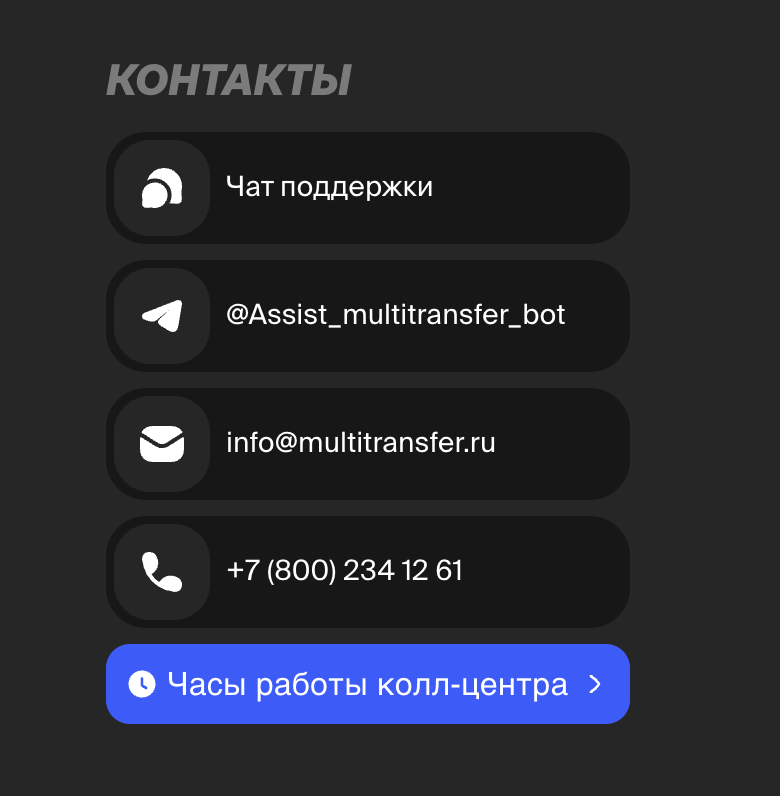The image size is (780, 796).
Task: Open the @Assist_multitransfer_bot Telegram contact
Action: point(367,316)
